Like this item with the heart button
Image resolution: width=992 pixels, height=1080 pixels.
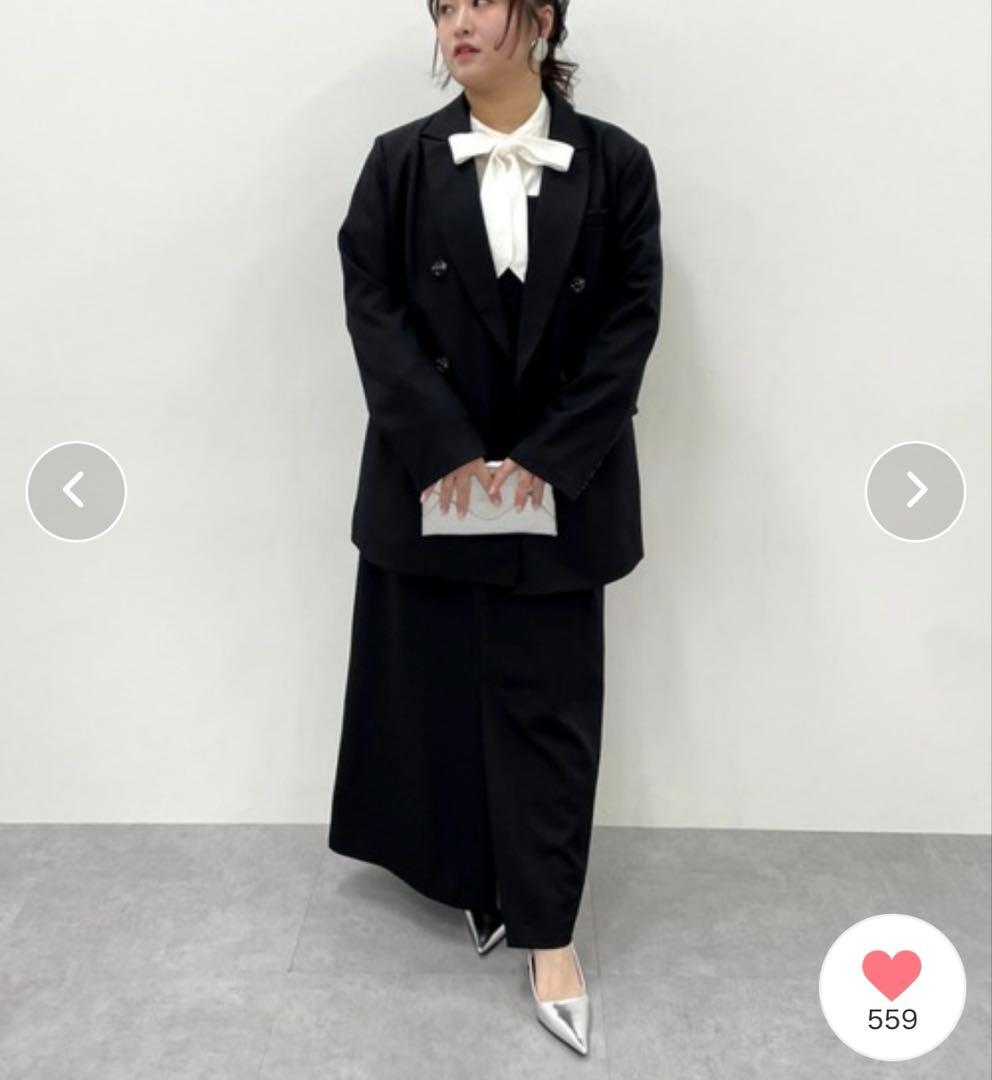click(892, 987)
